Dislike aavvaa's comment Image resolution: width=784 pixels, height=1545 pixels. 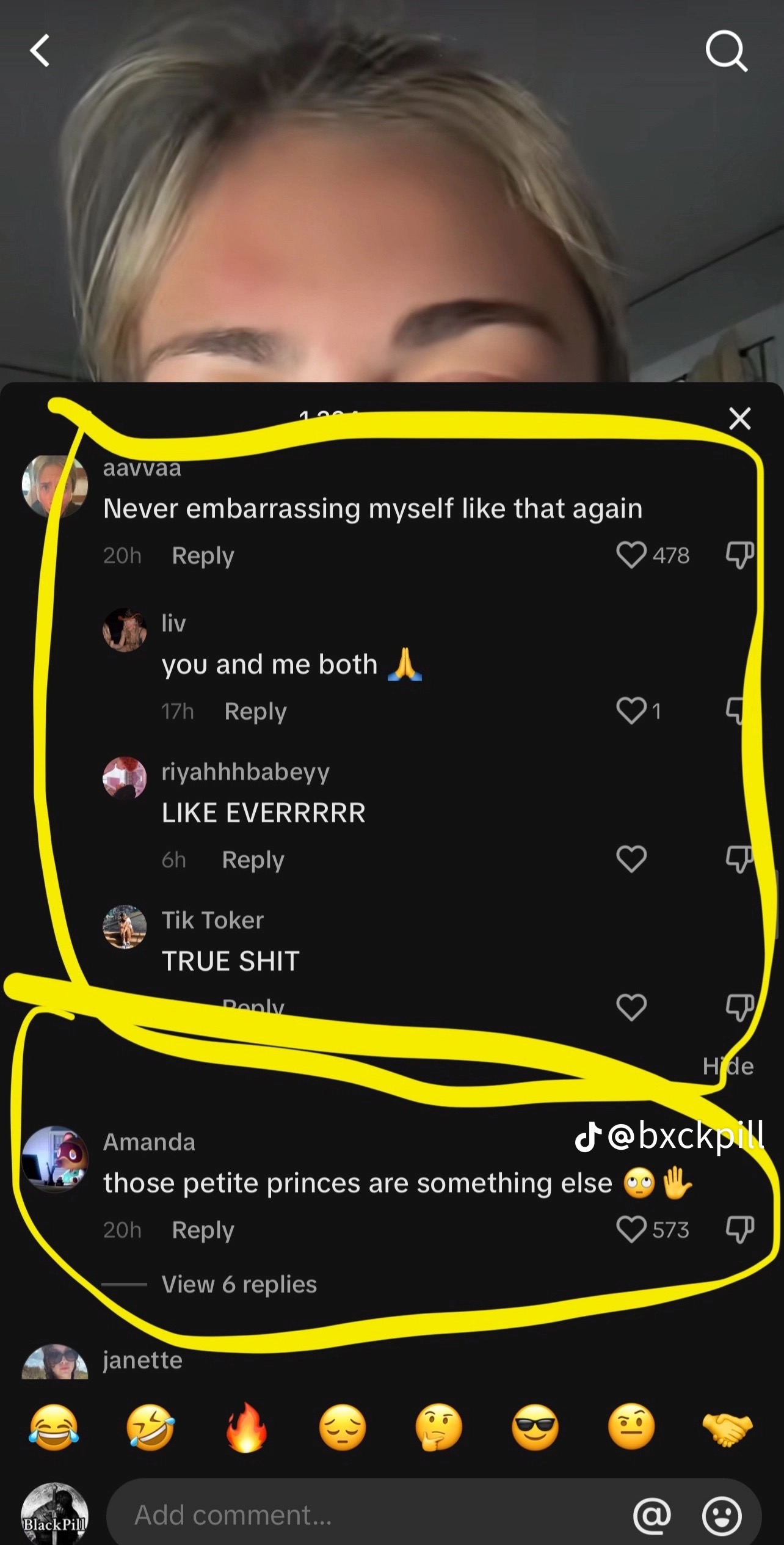point(739,555)
